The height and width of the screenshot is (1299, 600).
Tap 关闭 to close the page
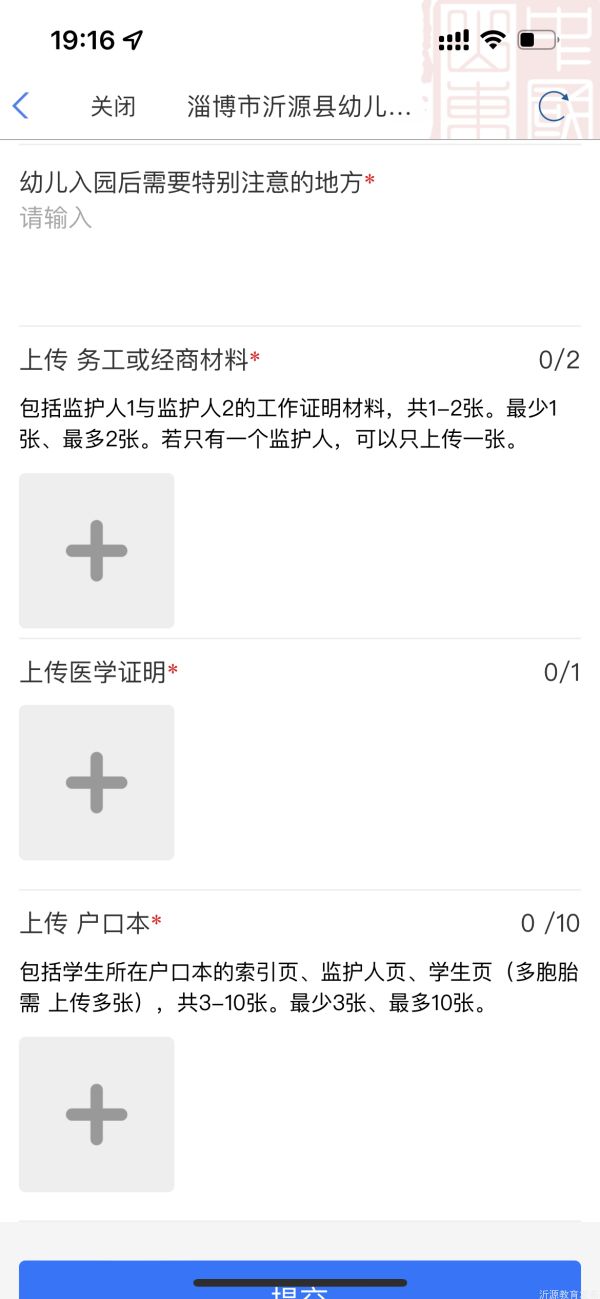(x=113, y=106)
